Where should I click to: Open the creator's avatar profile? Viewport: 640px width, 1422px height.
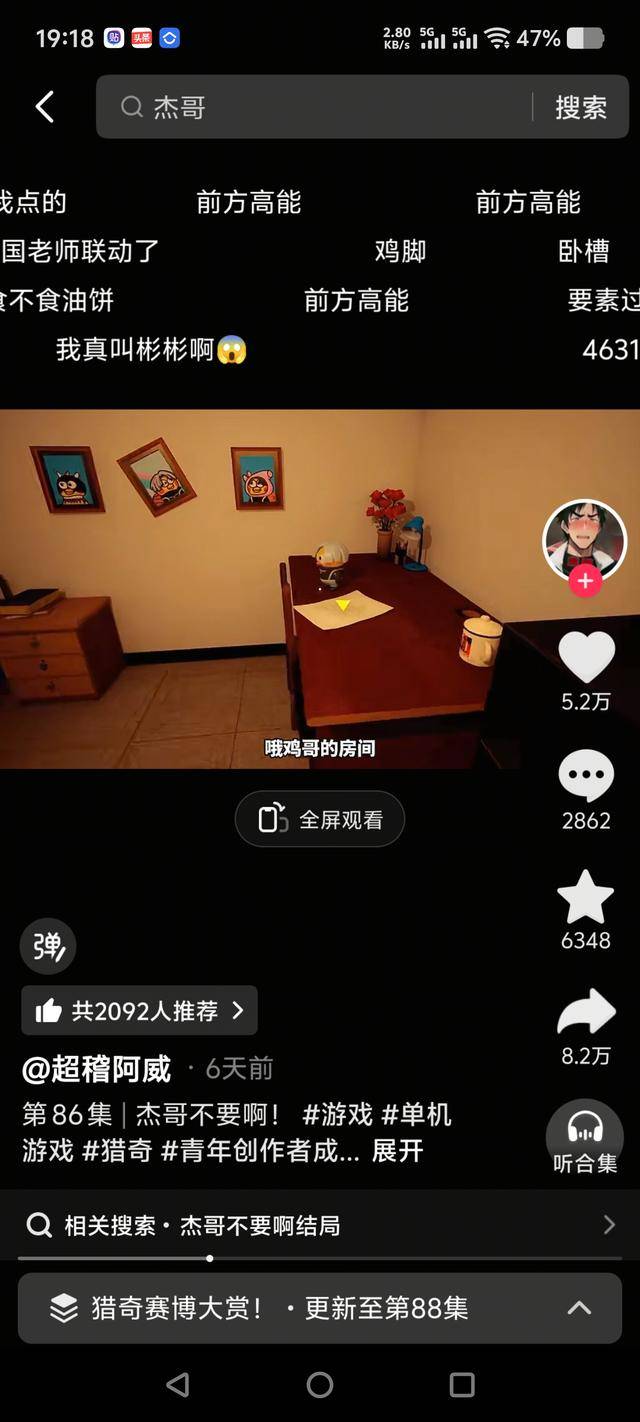pyautogui.click(x=584, y=539)
